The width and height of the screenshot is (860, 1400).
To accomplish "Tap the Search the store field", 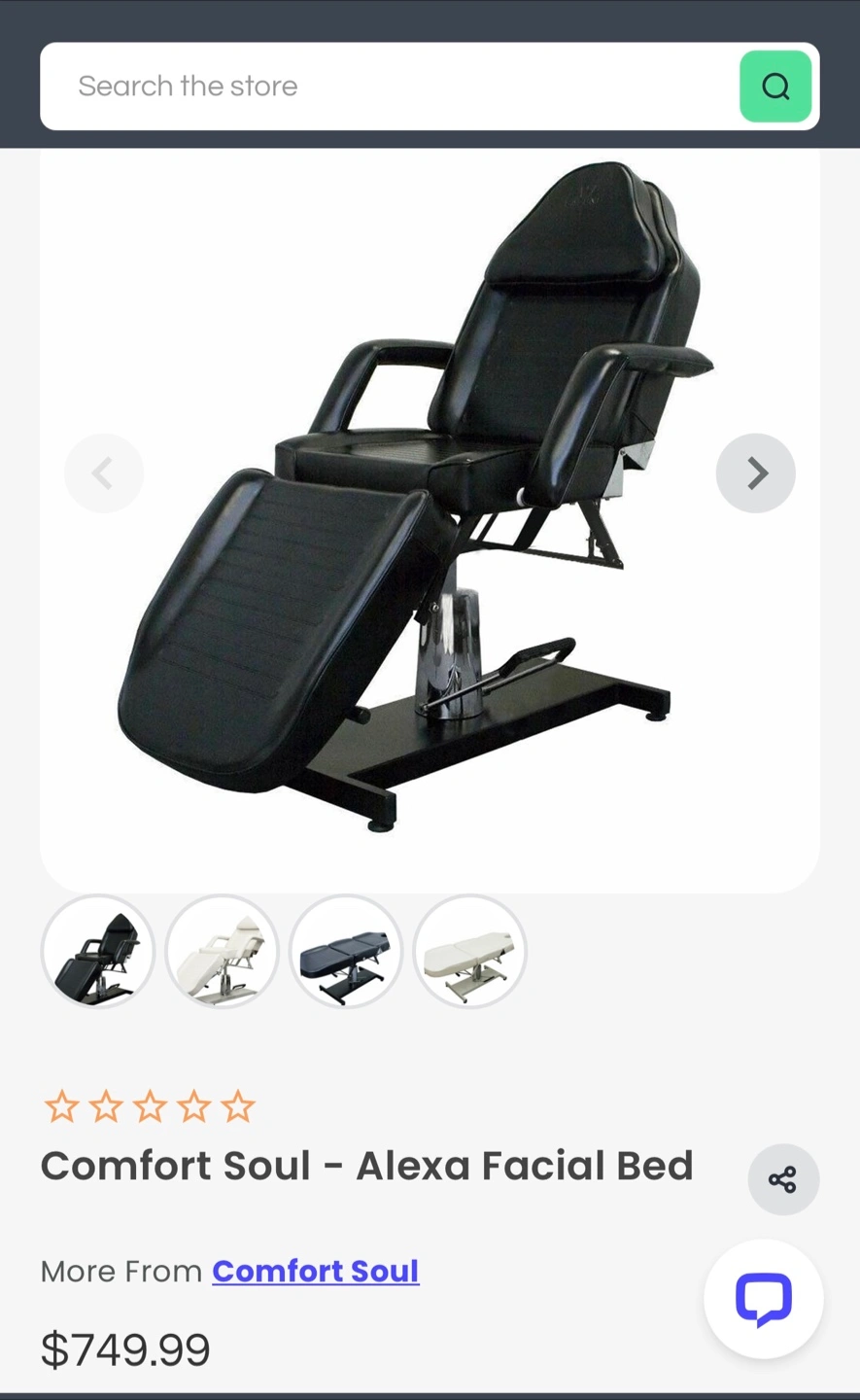I will pyautogui.click(x=389, y=87).
